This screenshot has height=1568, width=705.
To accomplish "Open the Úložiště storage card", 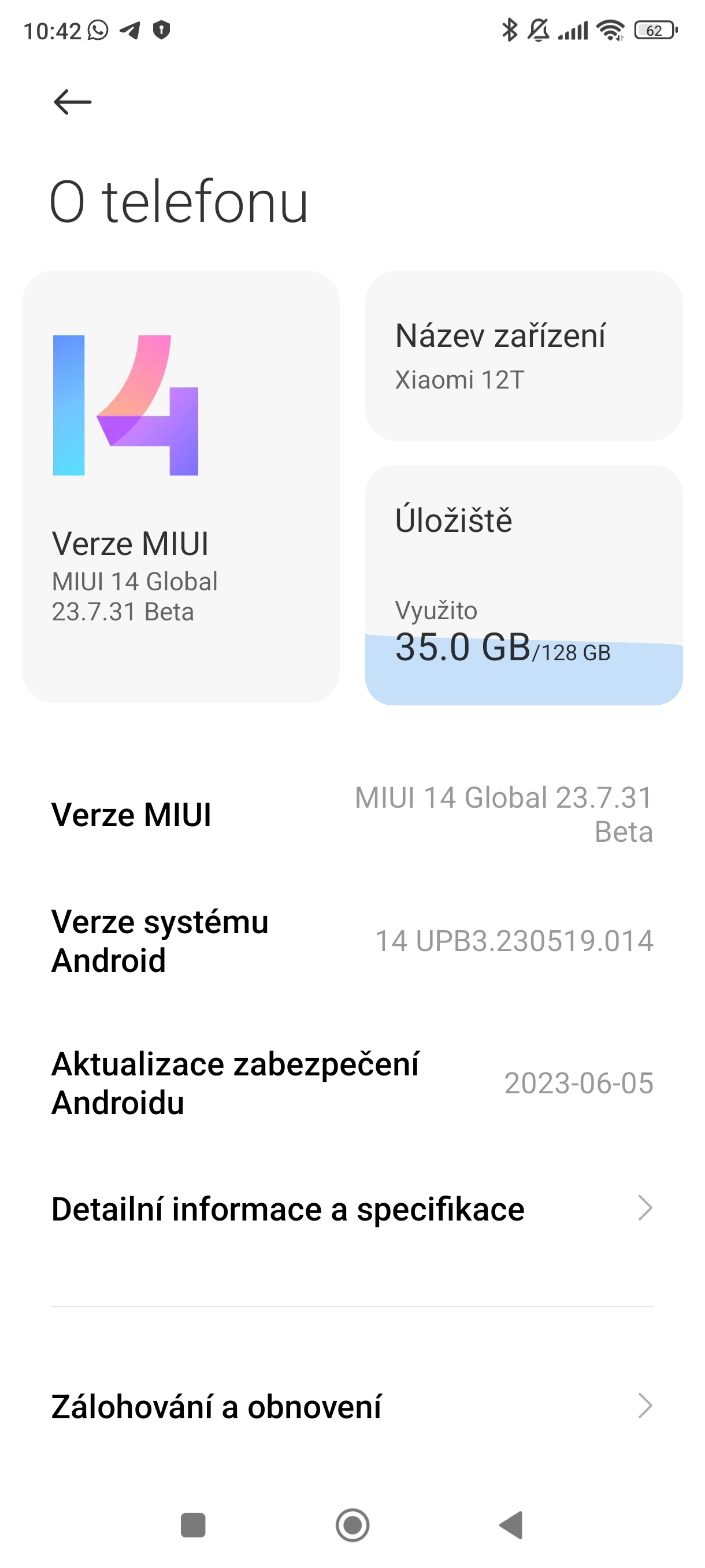I will (523, 585).
